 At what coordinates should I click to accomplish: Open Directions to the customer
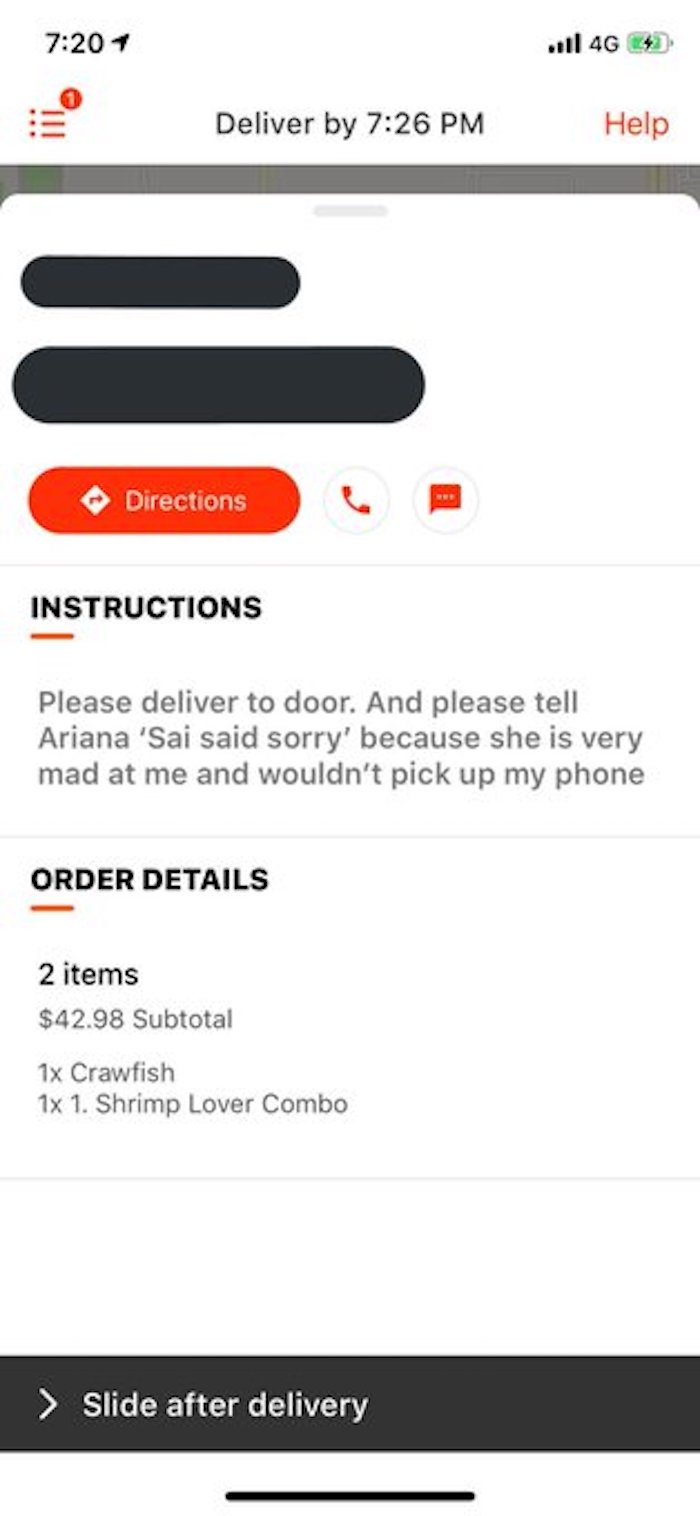pos(164,500)
